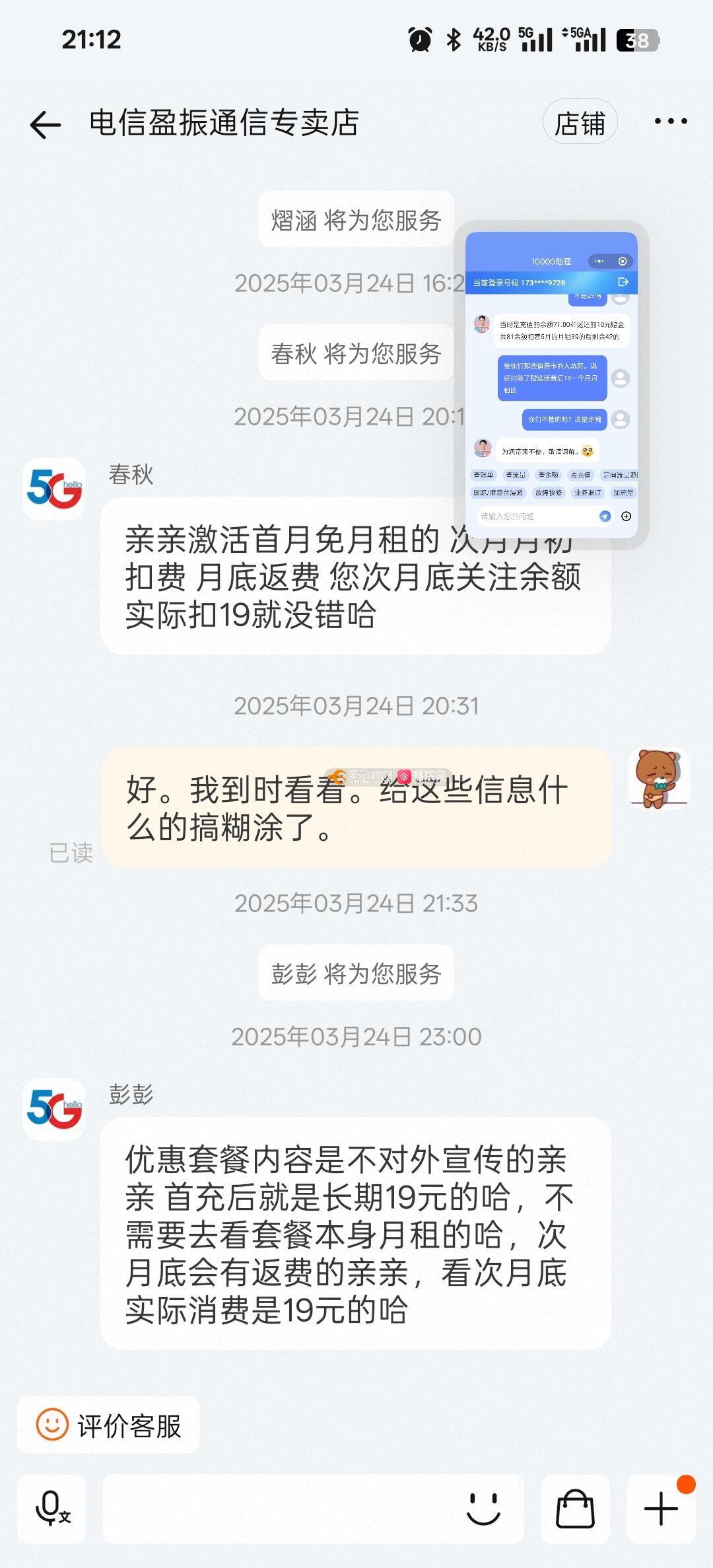Open the floating screenshot preview thumbnail
This screenshot has width=713, height=1568.
(x=551, y=384)
